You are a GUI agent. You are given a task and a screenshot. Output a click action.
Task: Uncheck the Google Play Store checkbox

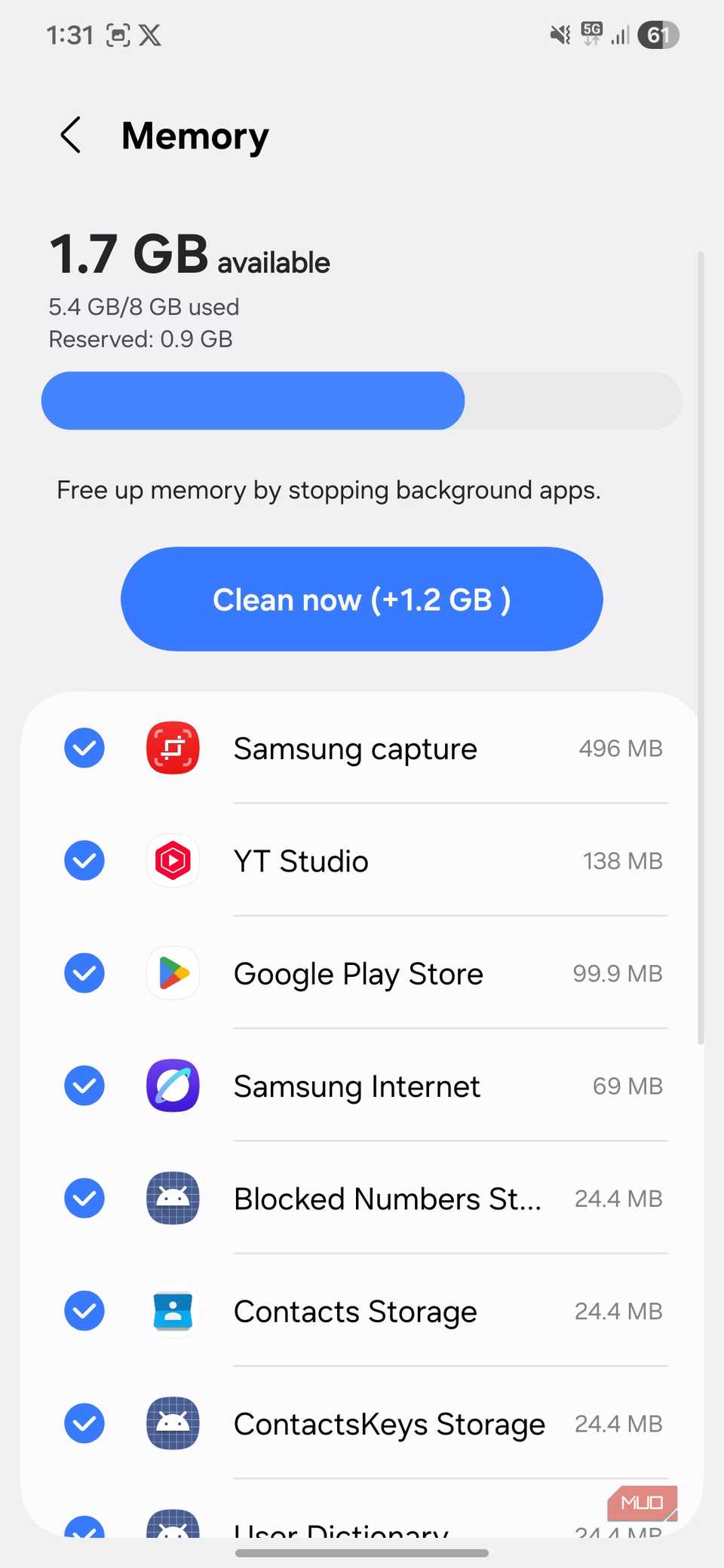(84, 973)
